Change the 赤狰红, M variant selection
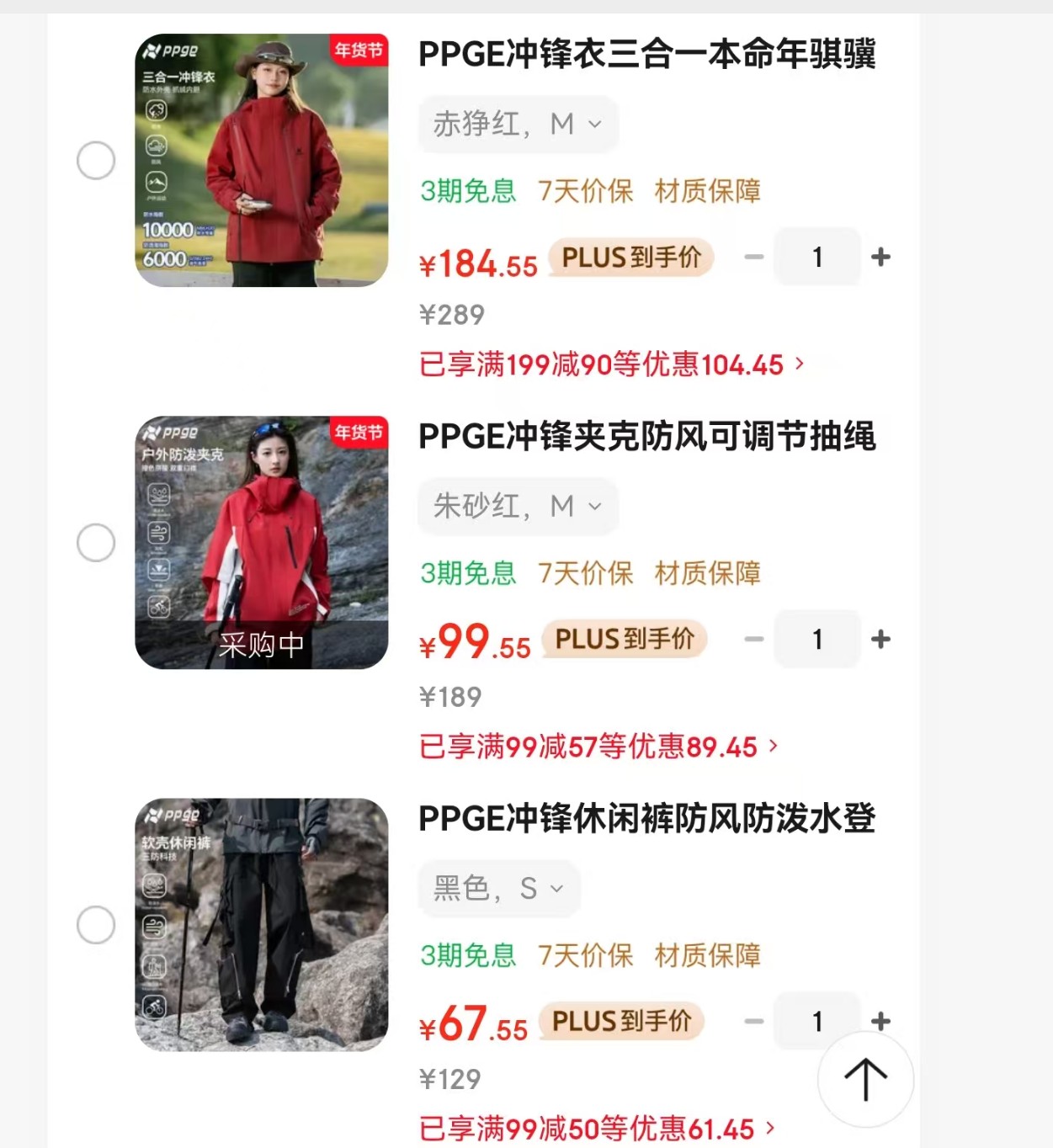The height and width of the screenshot is (1148, 1053). pyautogui.click(x=518, y=125)
